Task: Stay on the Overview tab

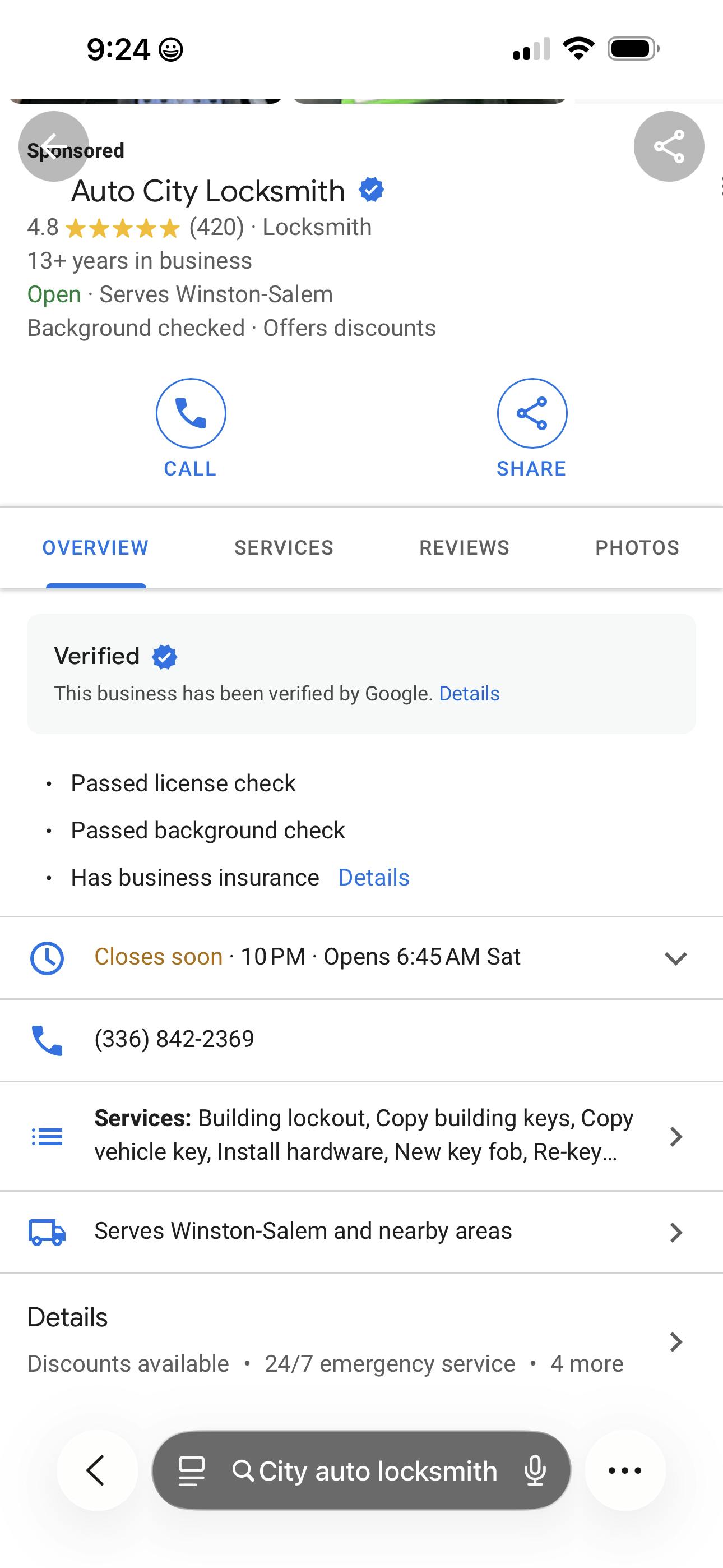Action: click(x=95, y=547)
